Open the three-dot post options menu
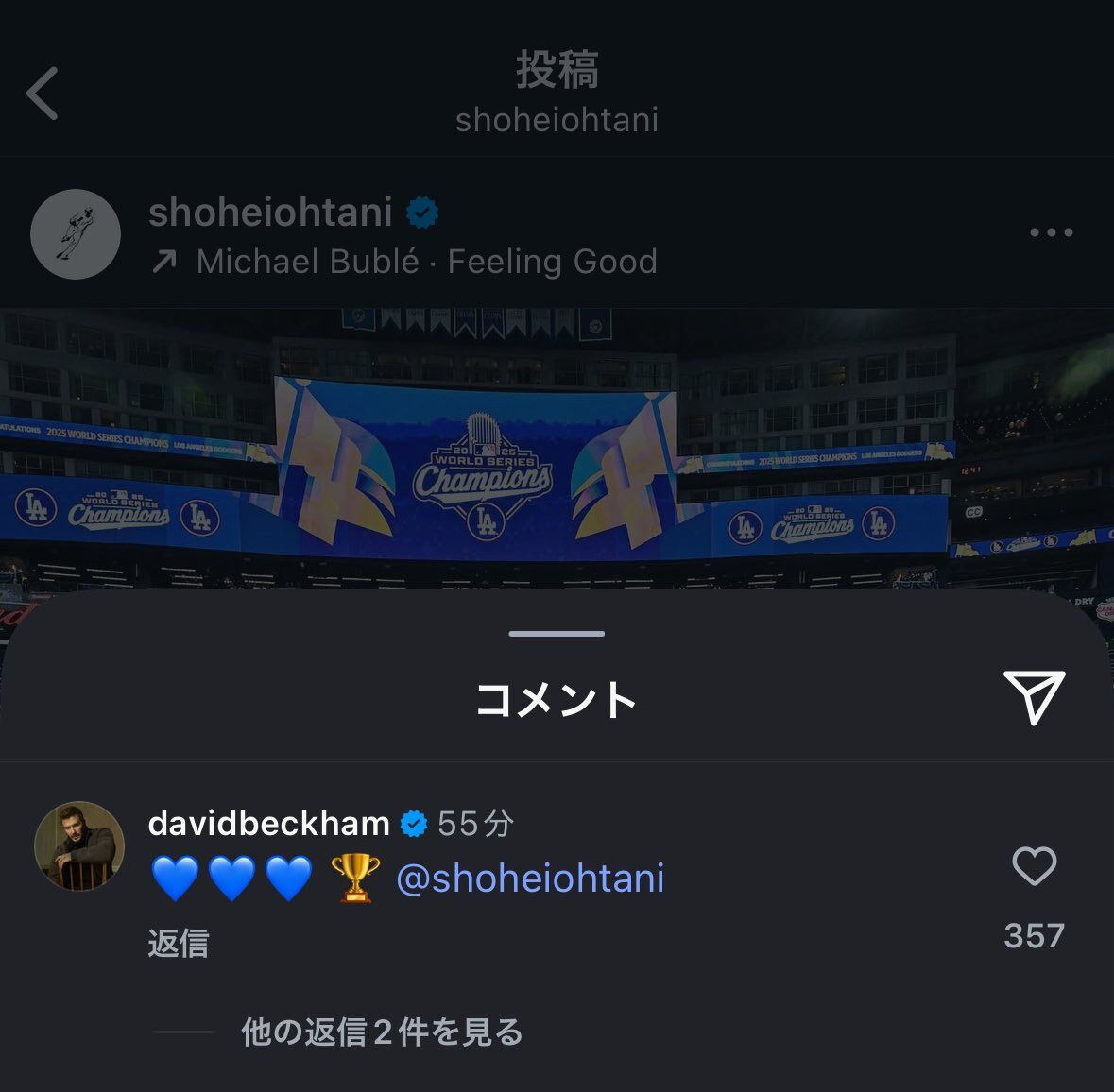Viewport: 1114px width, 1092px height. click(1051, 232)
